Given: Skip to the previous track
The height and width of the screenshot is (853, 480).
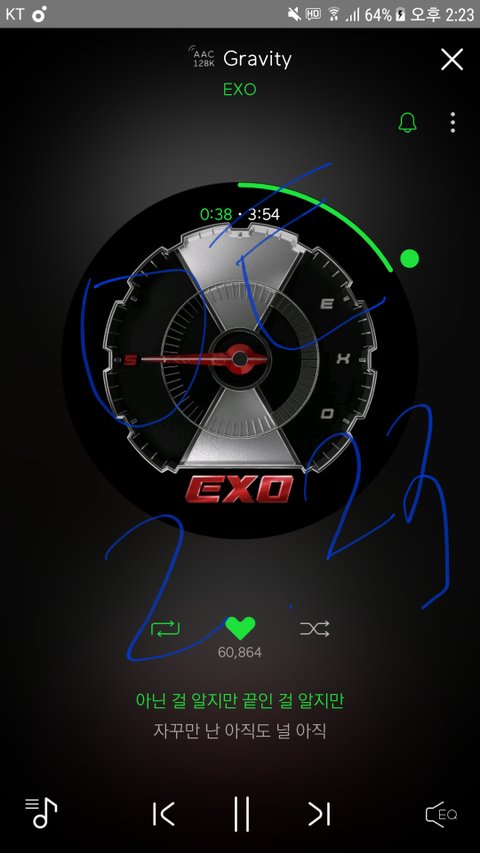Looking at the screenshot, I should pos(164,814).
